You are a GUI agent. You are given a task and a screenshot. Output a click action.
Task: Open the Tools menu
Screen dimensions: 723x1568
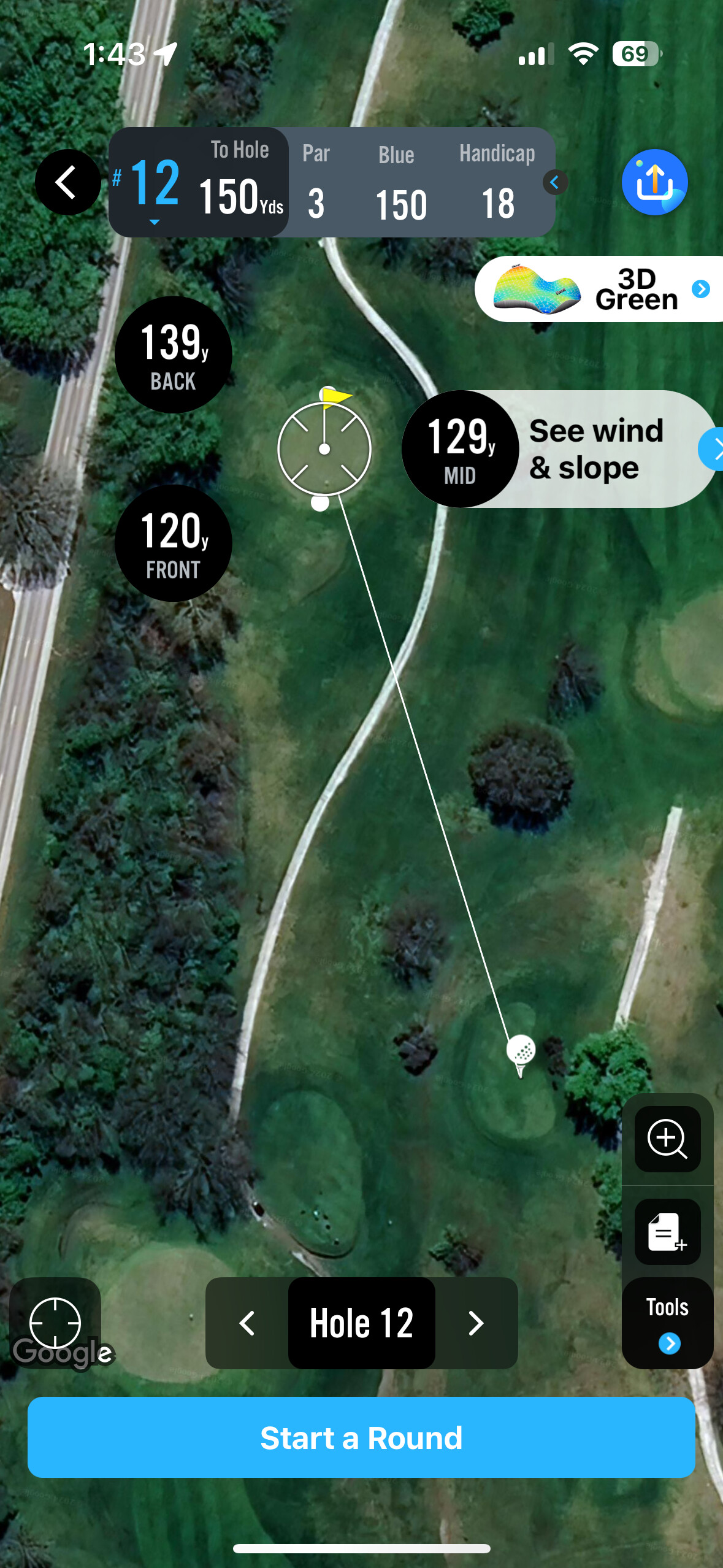point(667,1323)
